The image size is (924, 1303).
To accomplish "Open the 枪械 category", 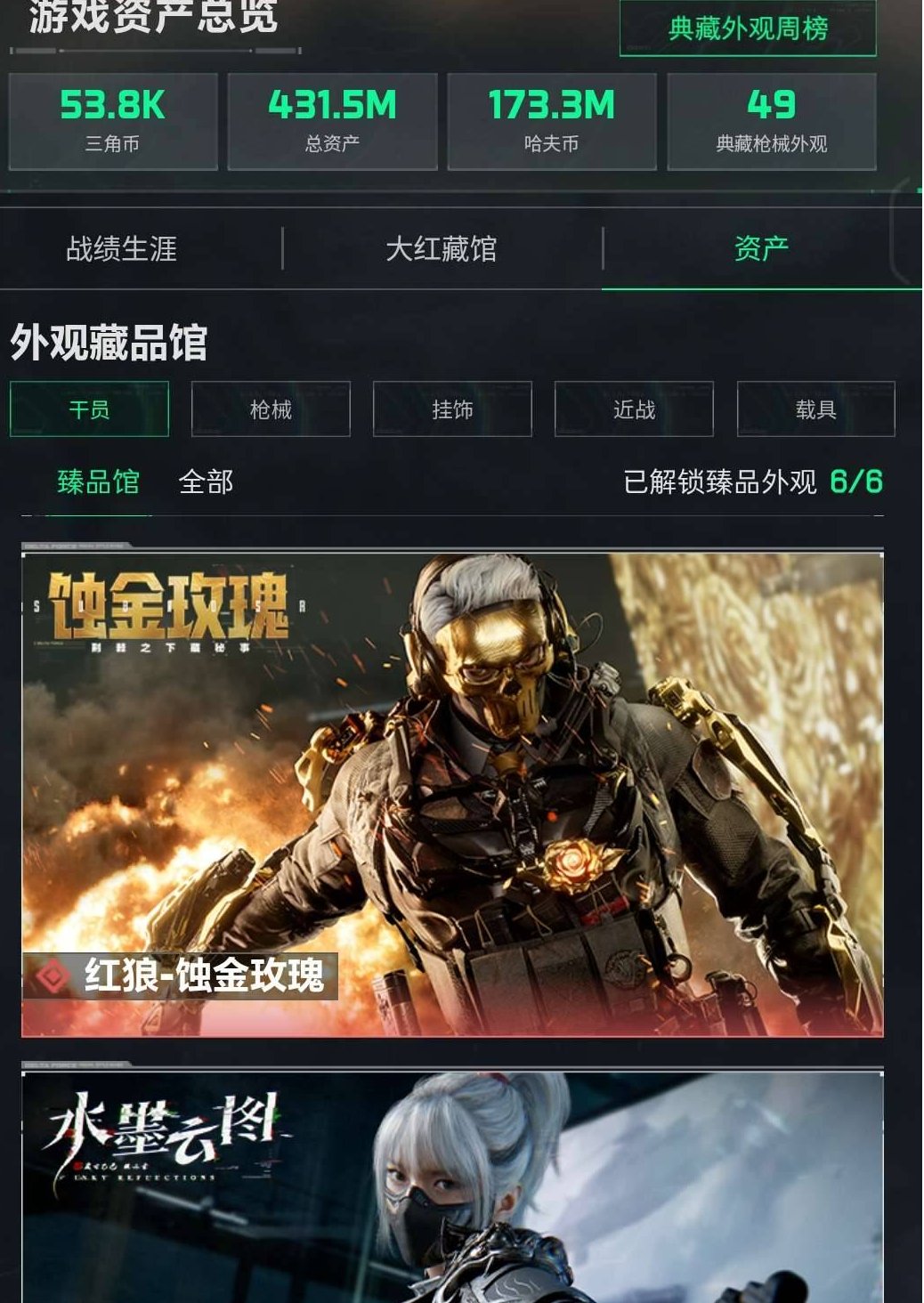I will [269, 409].
